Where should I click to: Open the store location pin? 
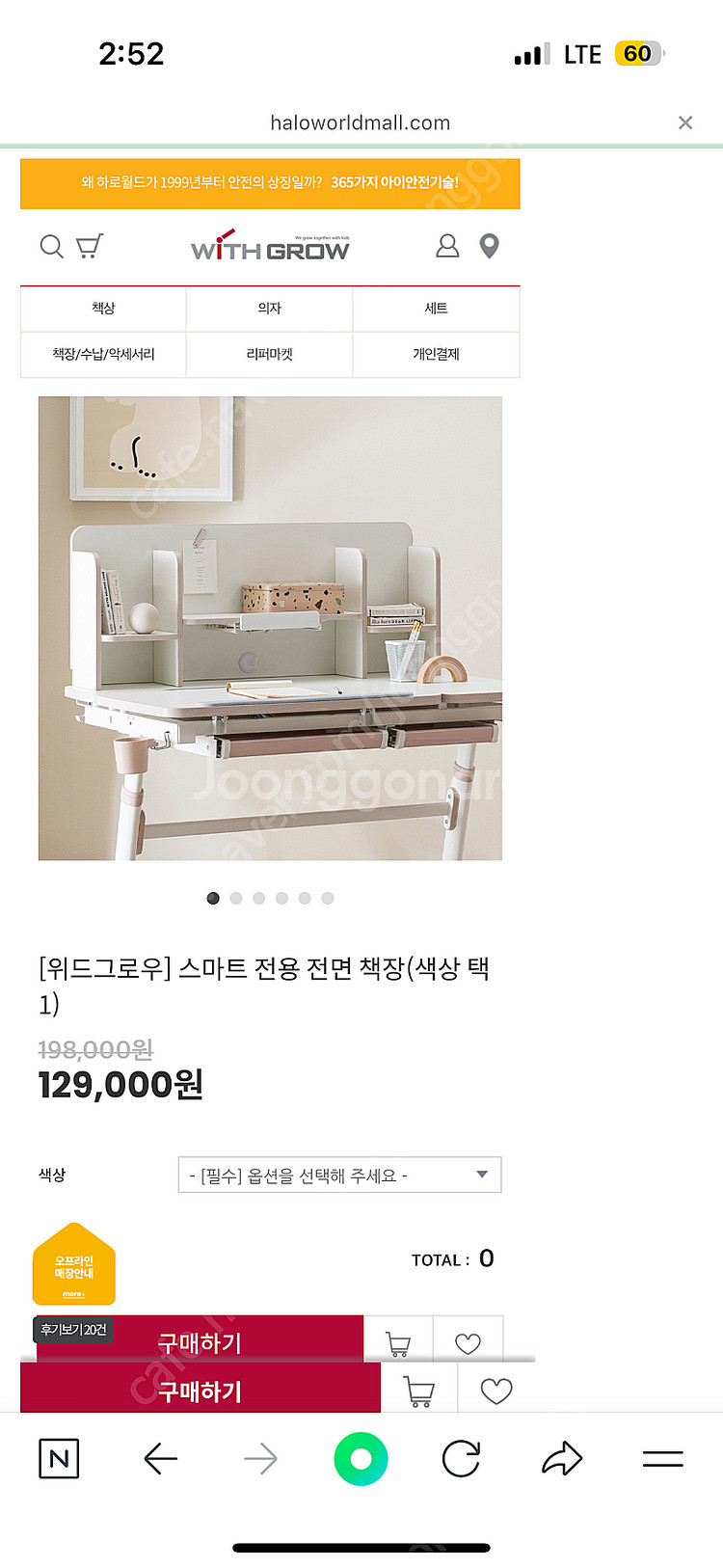coord(490,247)
